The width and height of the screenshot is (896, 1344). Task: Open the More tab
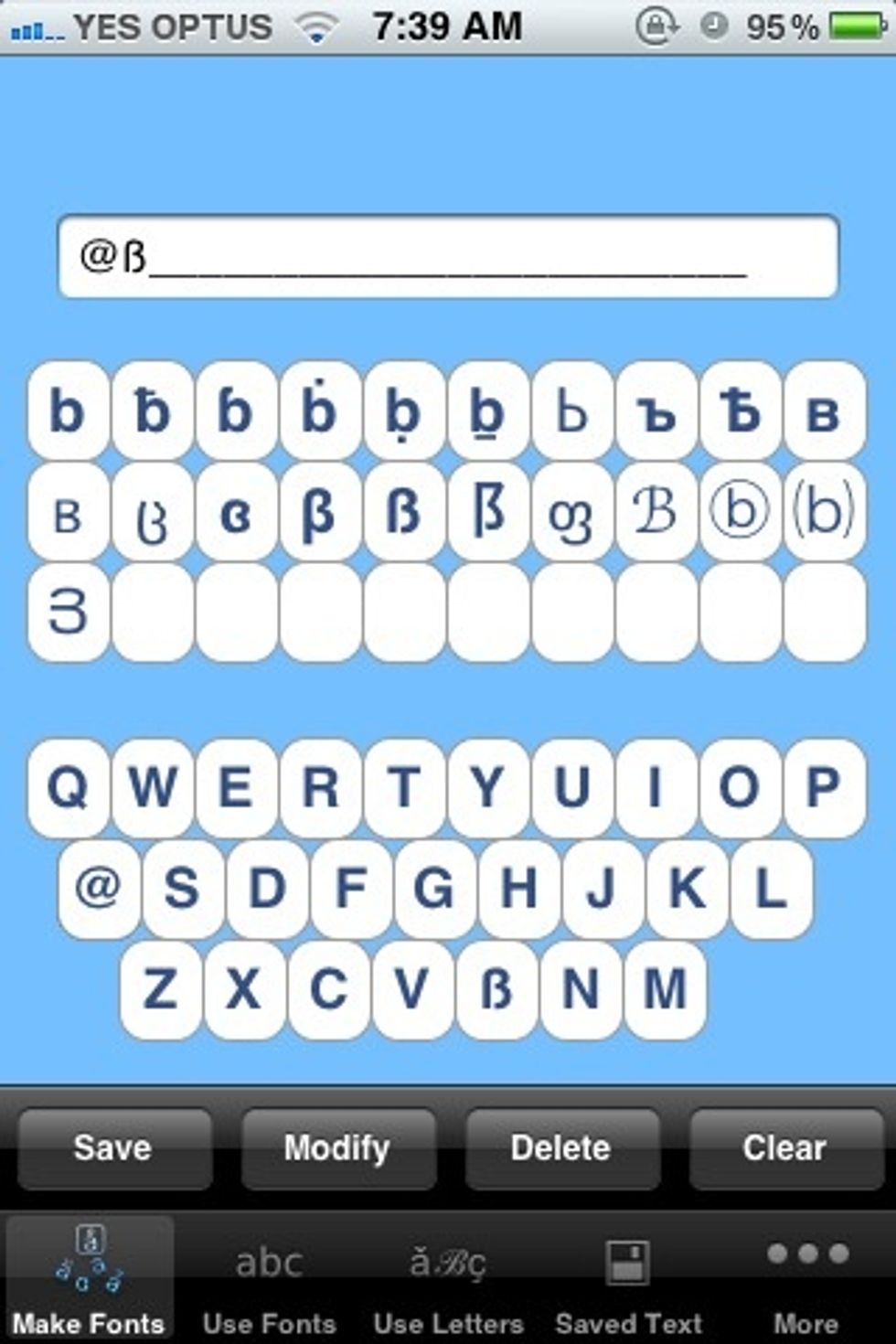pos(806,1280)
